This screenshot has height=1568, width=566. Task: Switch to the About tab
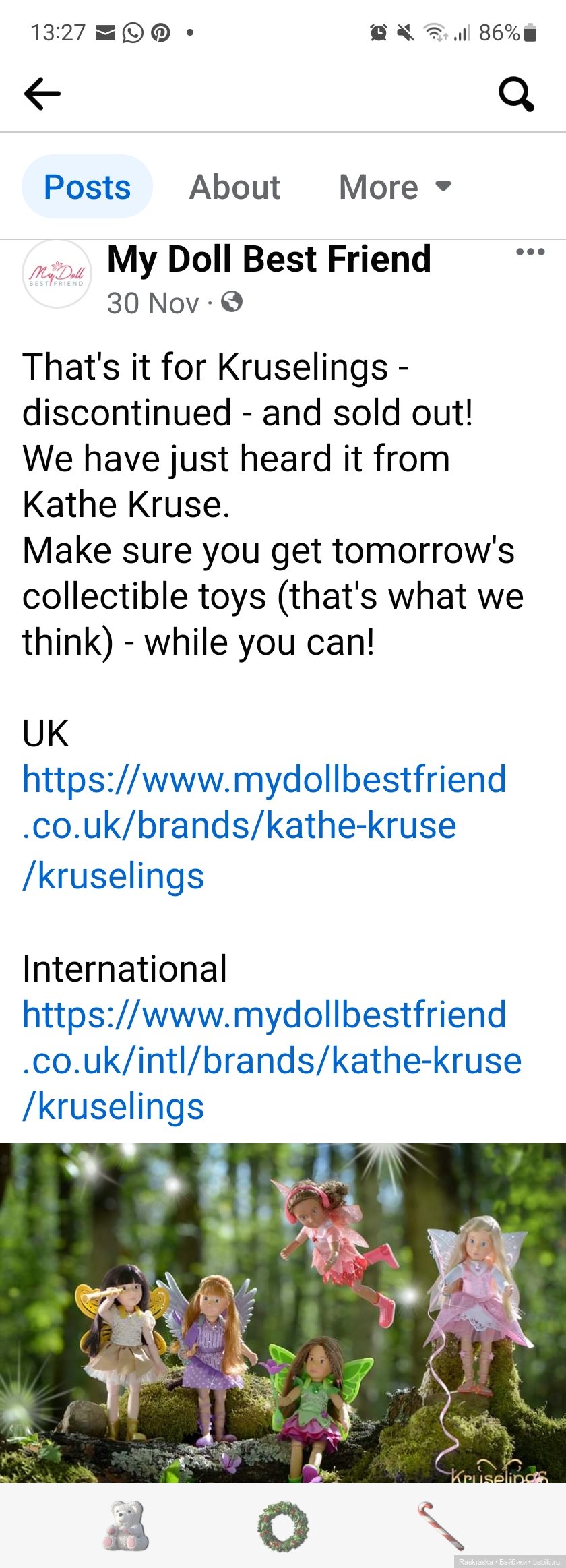pos(234,187)
